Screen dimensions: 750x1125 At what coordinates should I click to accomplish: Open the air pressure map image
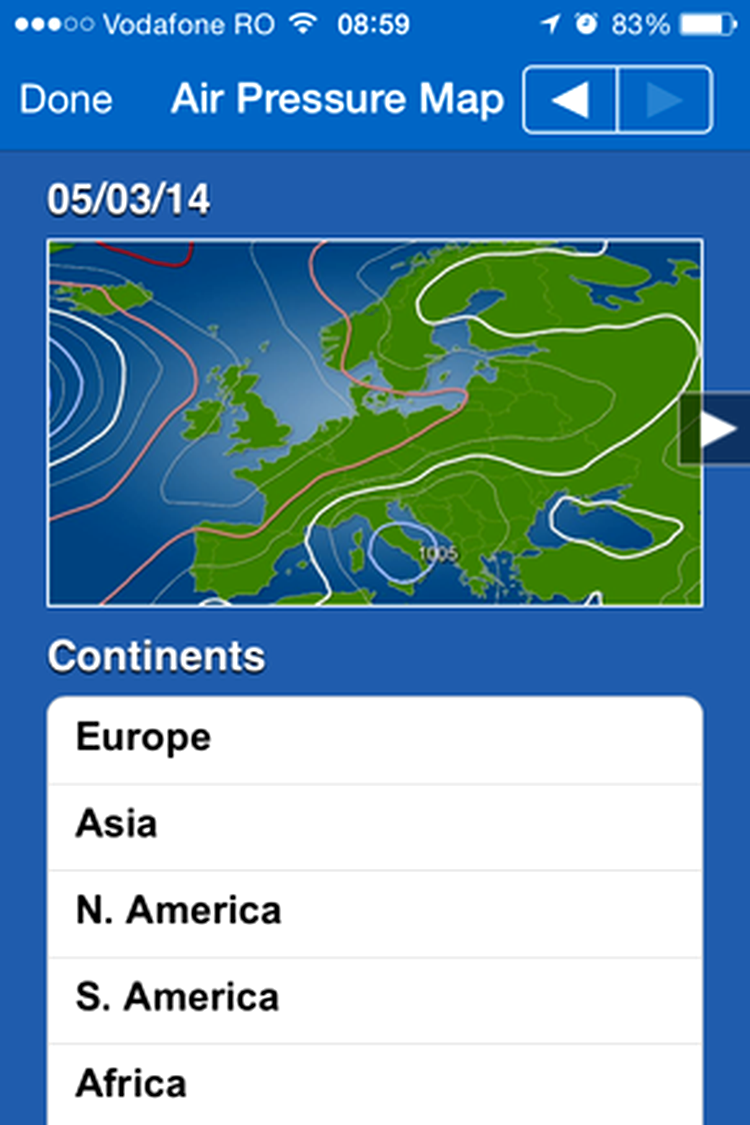click(374, 422)
